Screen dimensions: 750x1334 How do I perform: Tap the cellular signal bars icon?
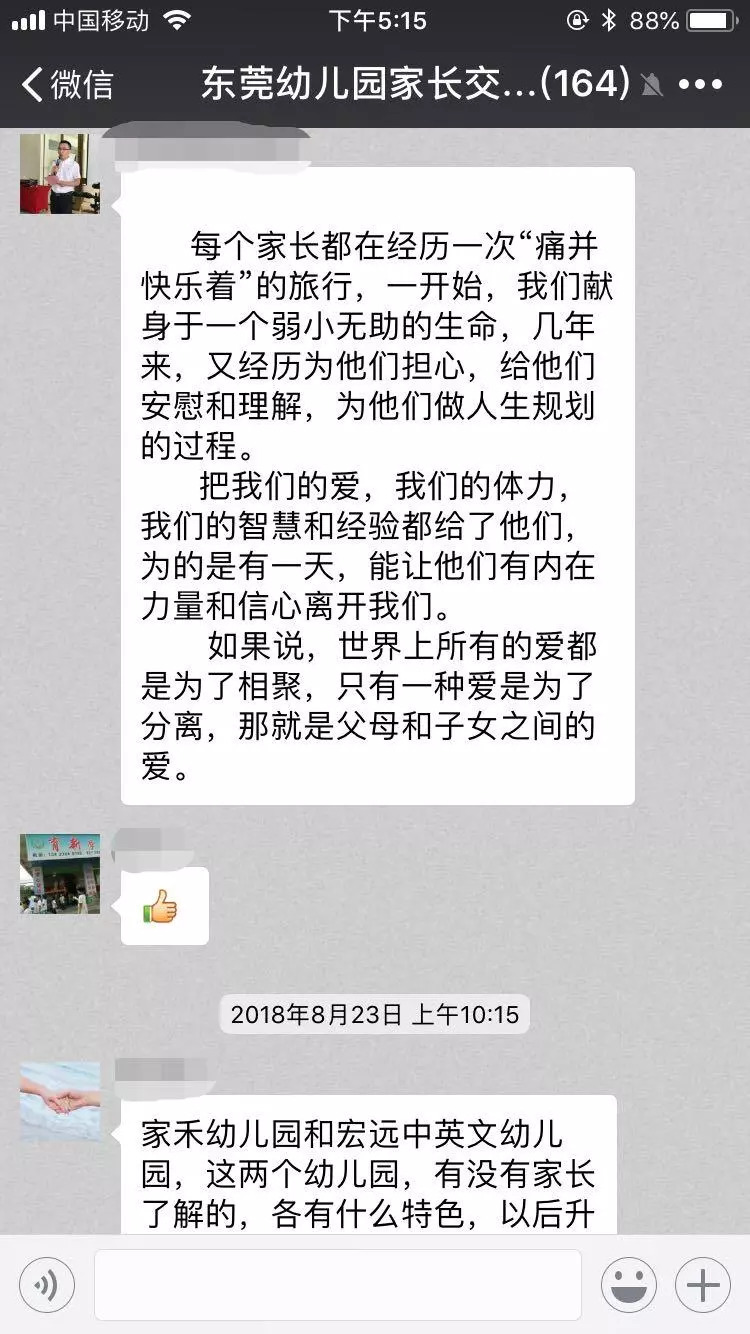pos(29,19)
